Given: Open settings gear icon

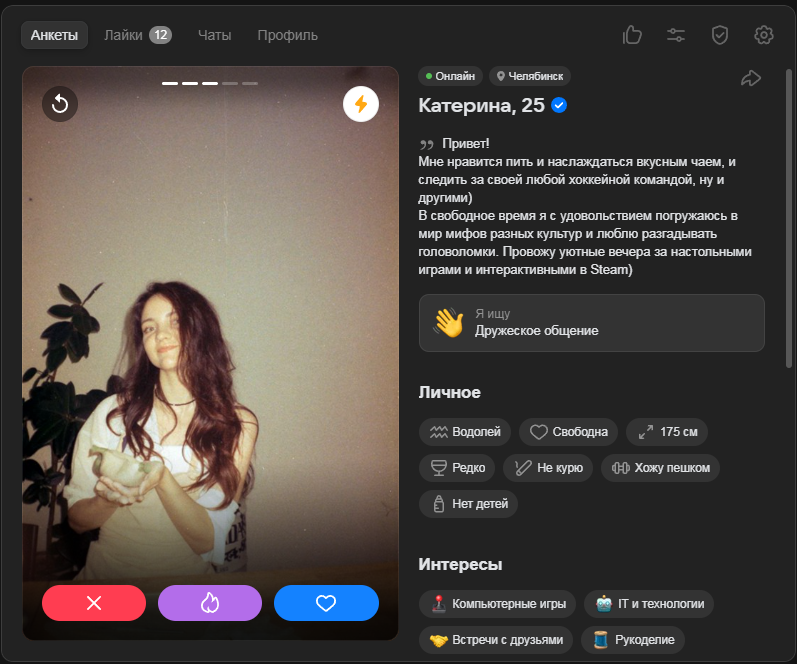Looking at the screenshot, I should click(764, 35).
